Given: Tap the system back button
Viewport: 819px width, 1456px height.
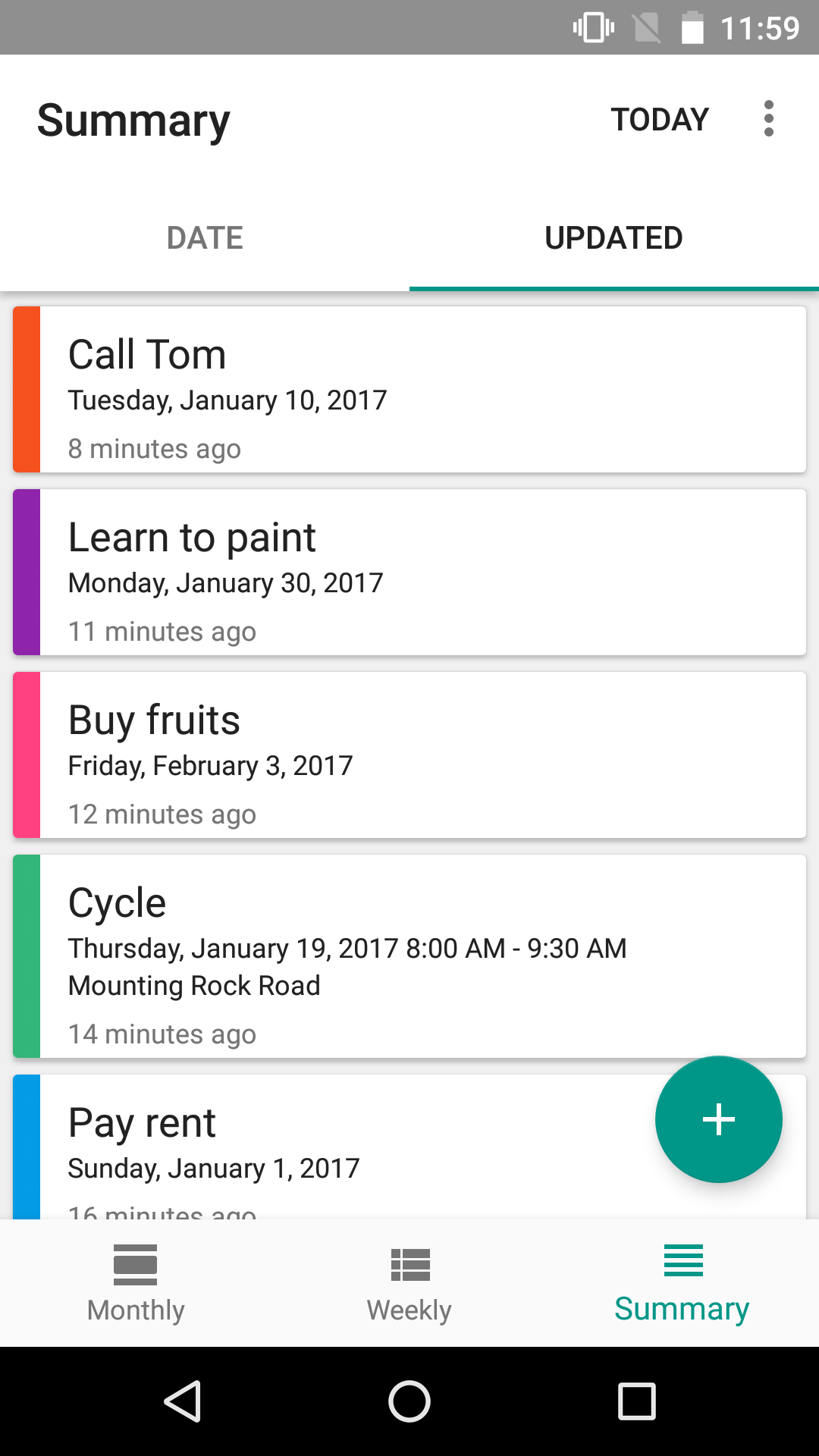Looking at the screenshot, I should [x=182, y=1401].
